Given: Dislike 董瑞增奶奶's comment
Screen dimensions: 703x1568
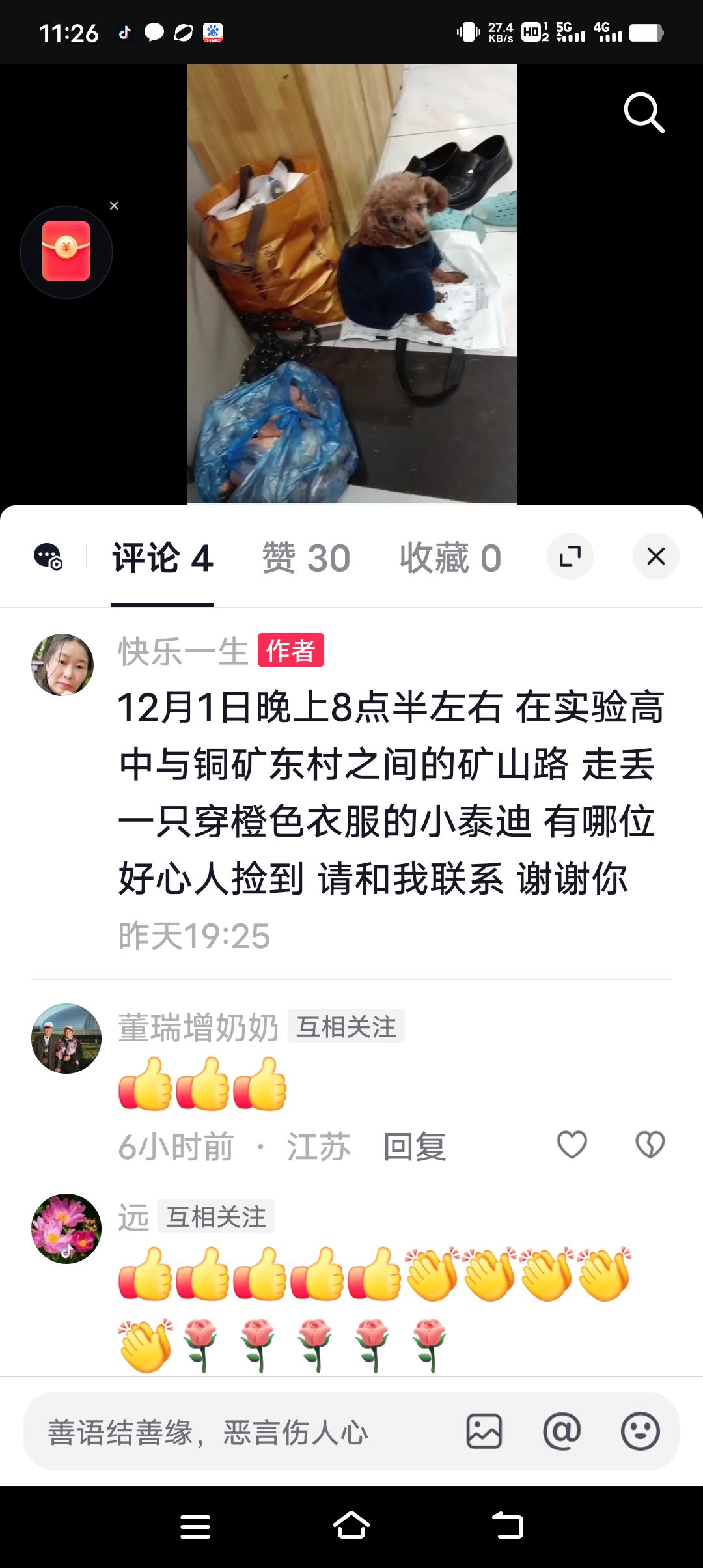Looking at the screenshot, I should (x=650, y=1145).
